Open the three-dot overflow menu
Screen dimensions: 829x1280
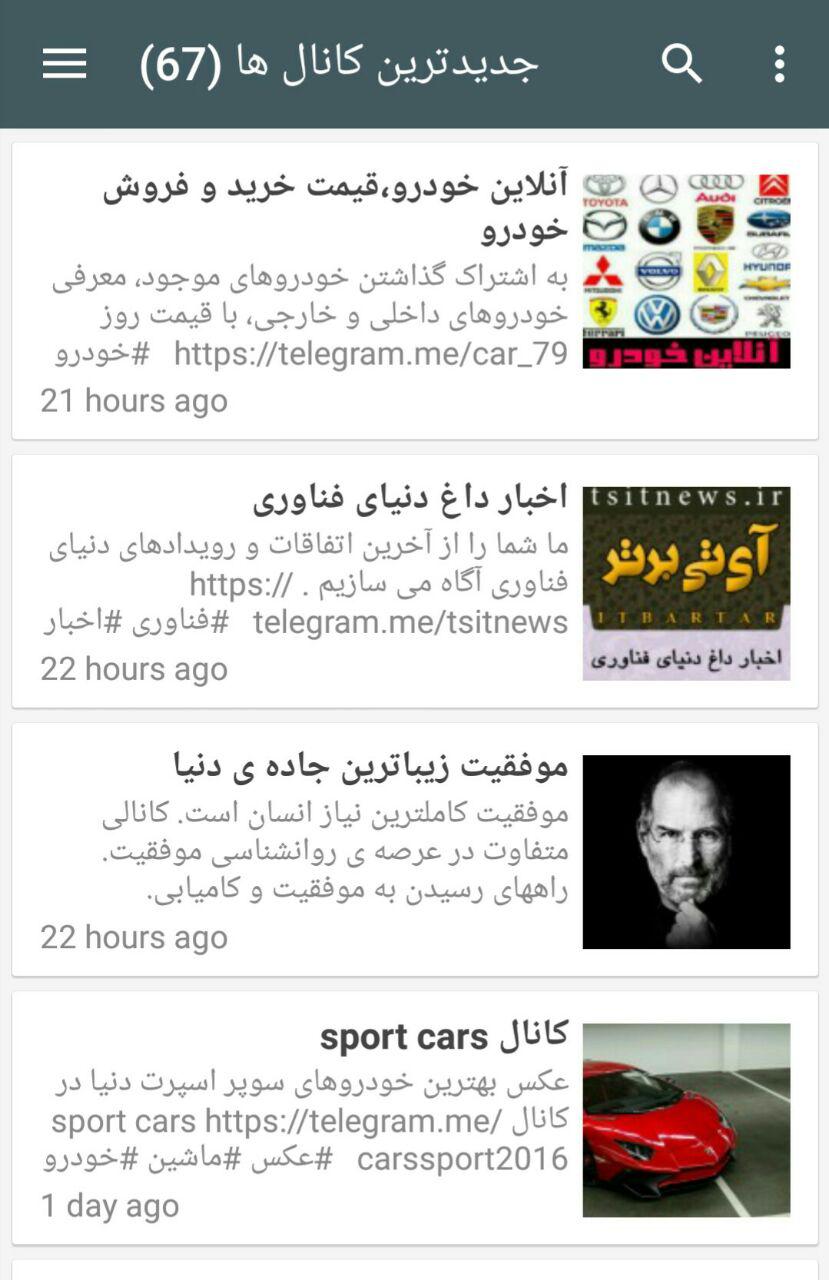point(779,64)
